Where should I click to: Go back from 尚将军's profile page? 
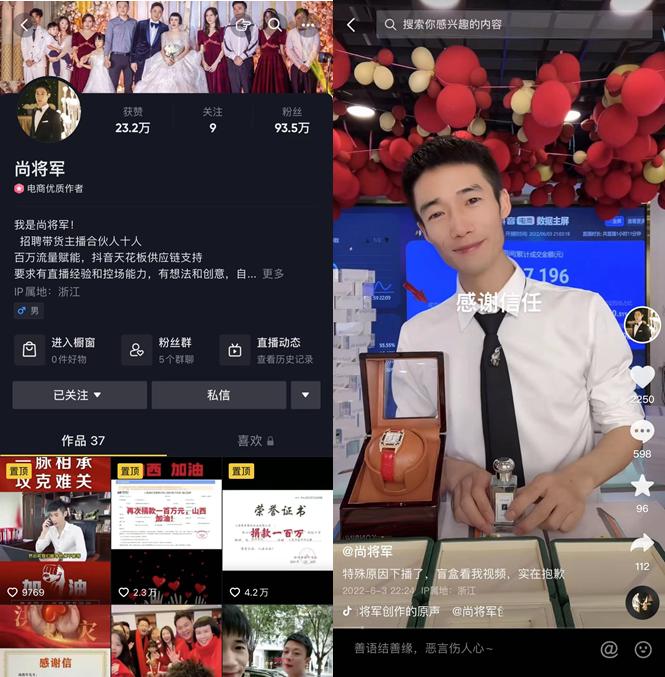[24, 26]
